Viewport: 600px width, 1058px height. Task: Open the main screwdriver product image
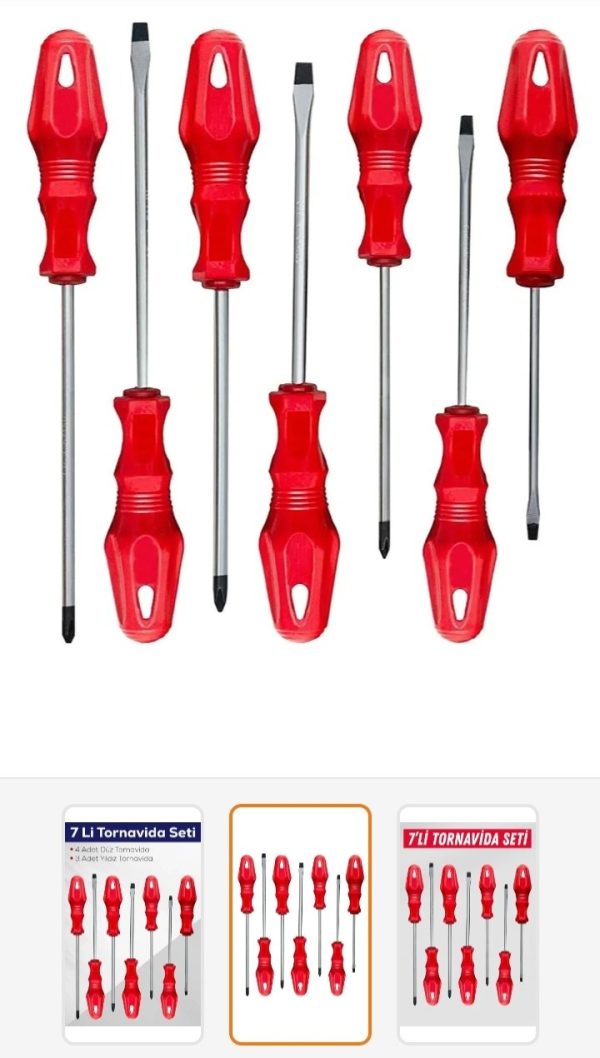(300, 335)
